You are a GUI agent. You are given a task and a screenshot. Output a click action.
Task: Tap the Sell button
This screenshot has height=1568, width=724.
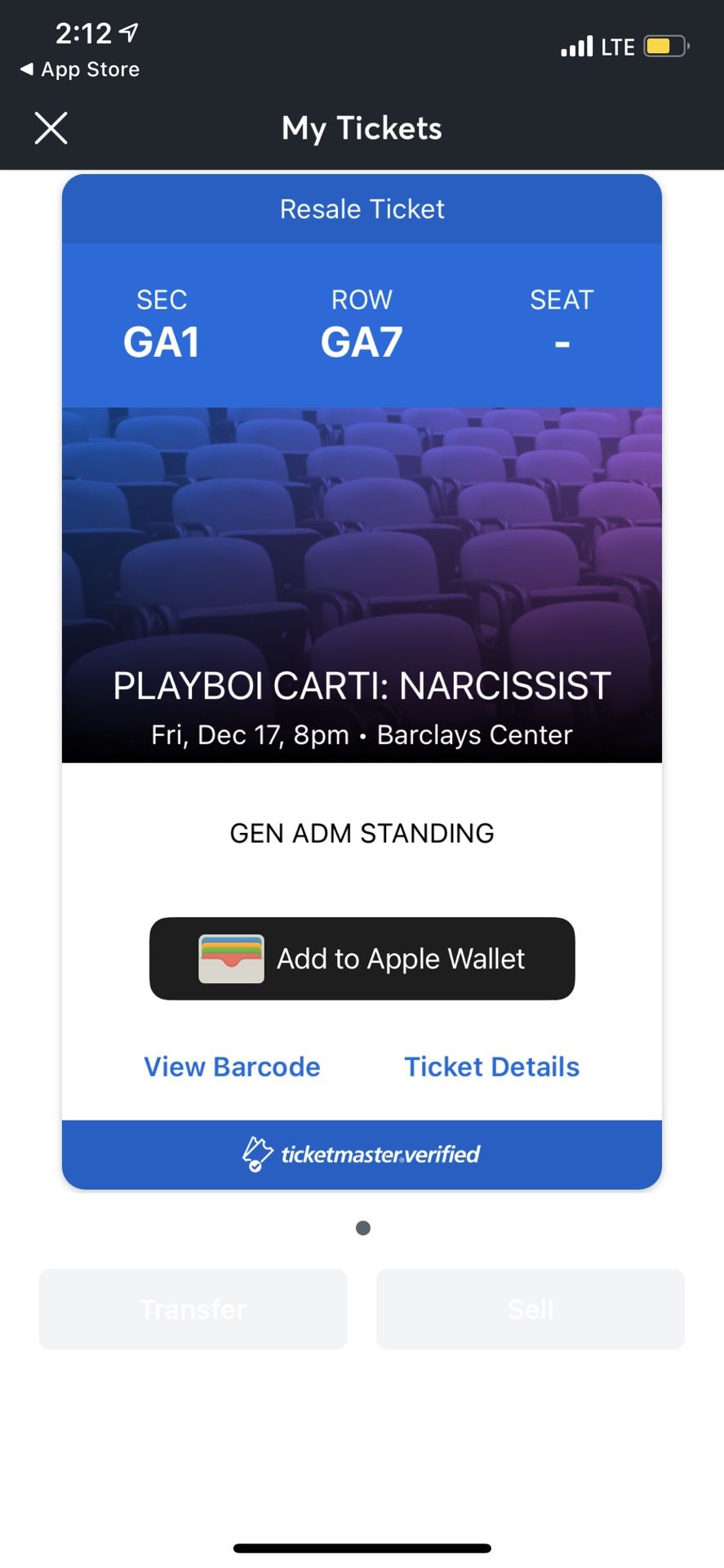(530, 1308)
